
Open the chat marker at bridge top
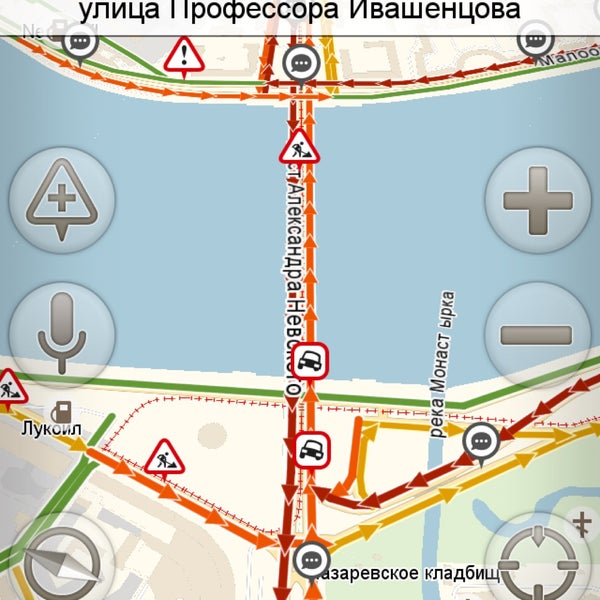tap(300, 64)
